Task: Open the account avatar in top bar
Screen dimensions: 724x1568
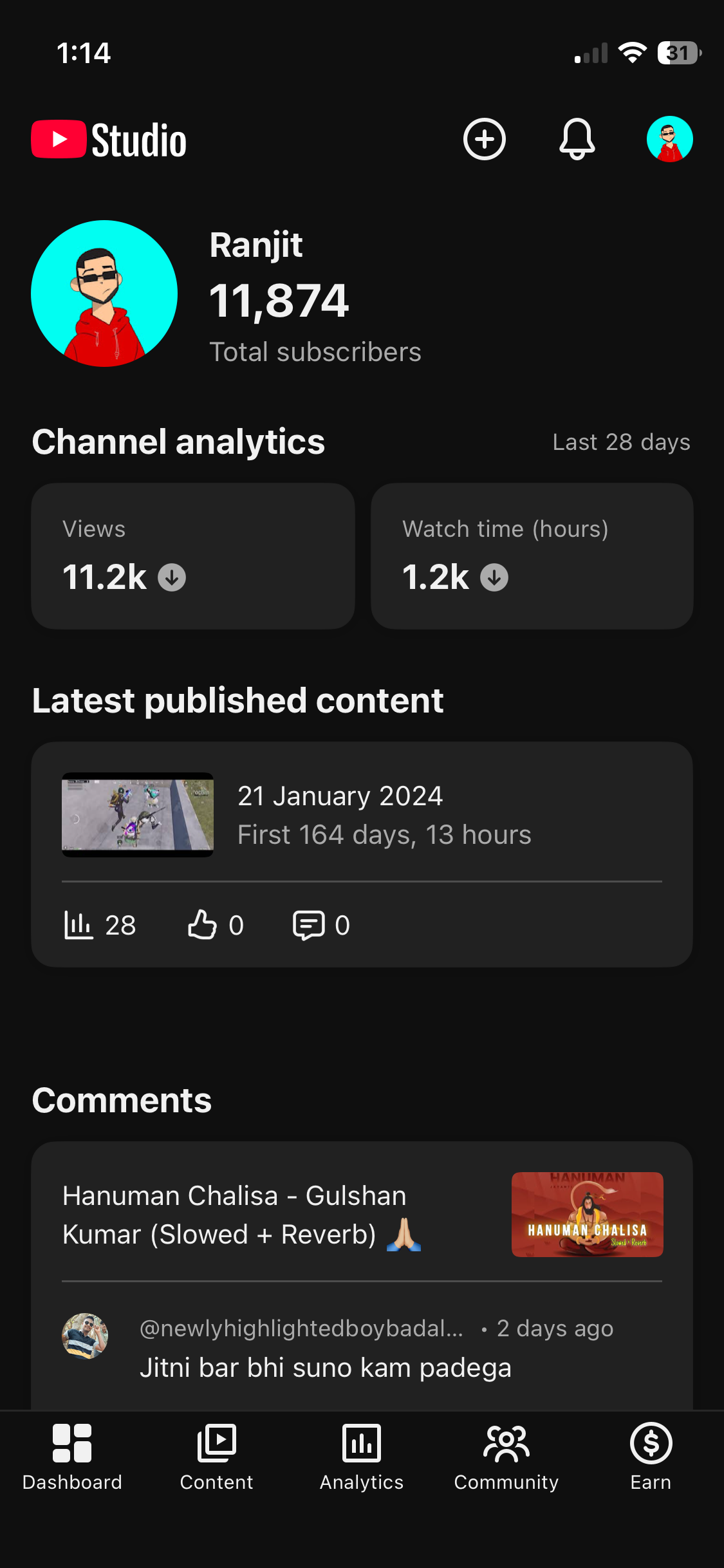Action: point(669,139)
